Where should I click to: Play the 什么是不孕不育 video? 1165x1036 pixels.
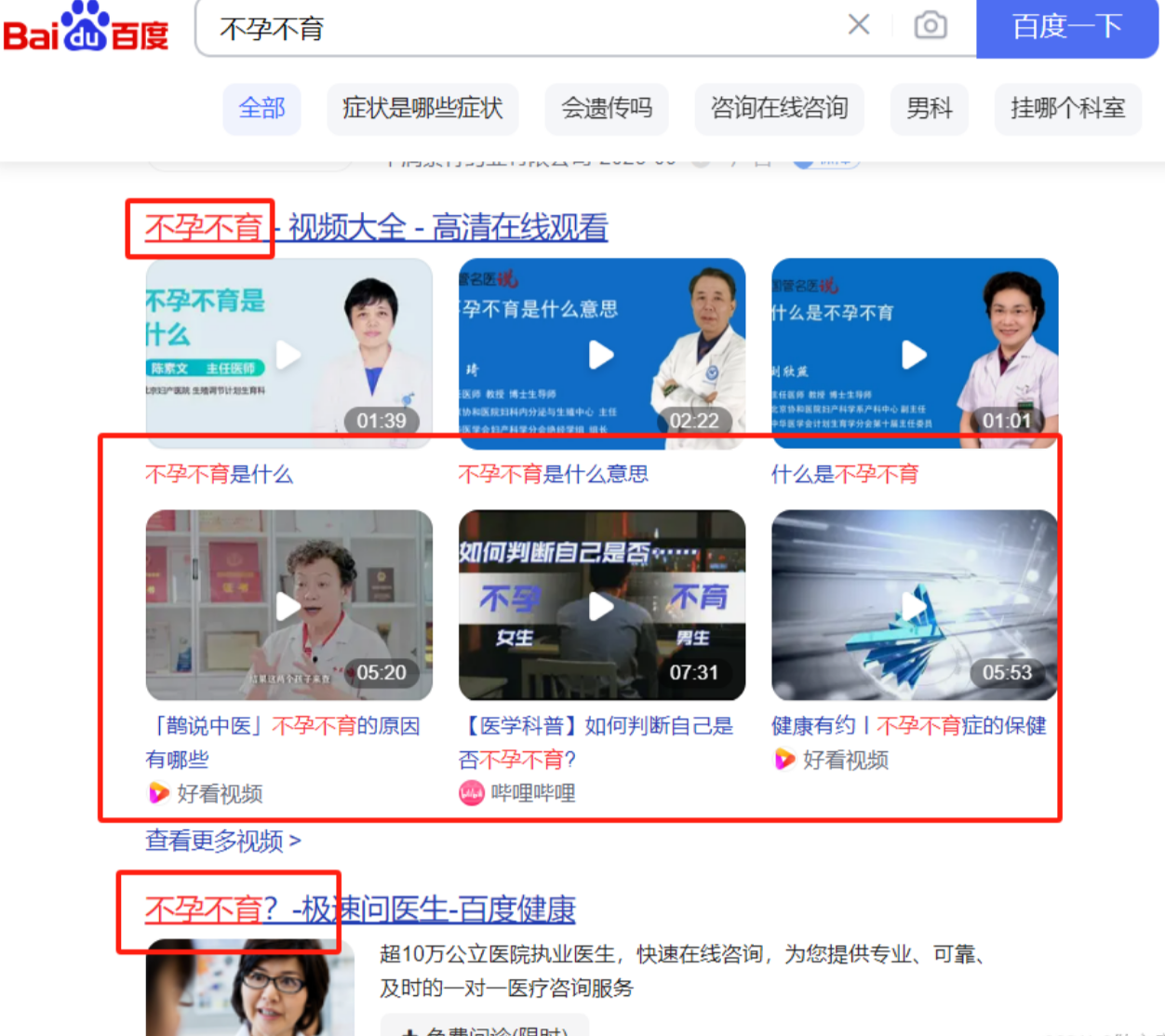pyautogui.click(x=914, y=354)
